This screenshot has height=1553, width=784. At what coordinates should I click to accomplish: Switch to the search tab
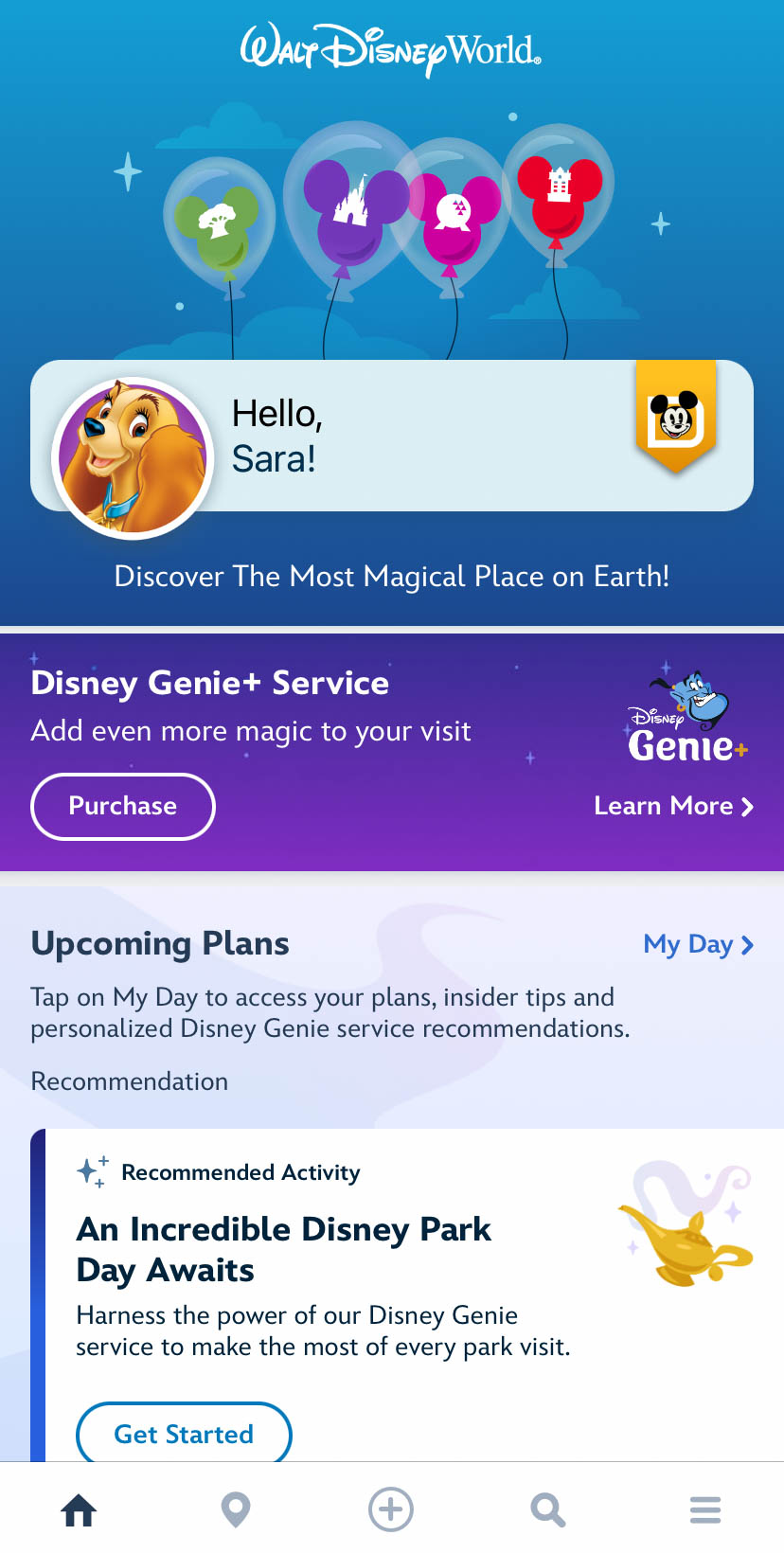[x=547, y=1509]
